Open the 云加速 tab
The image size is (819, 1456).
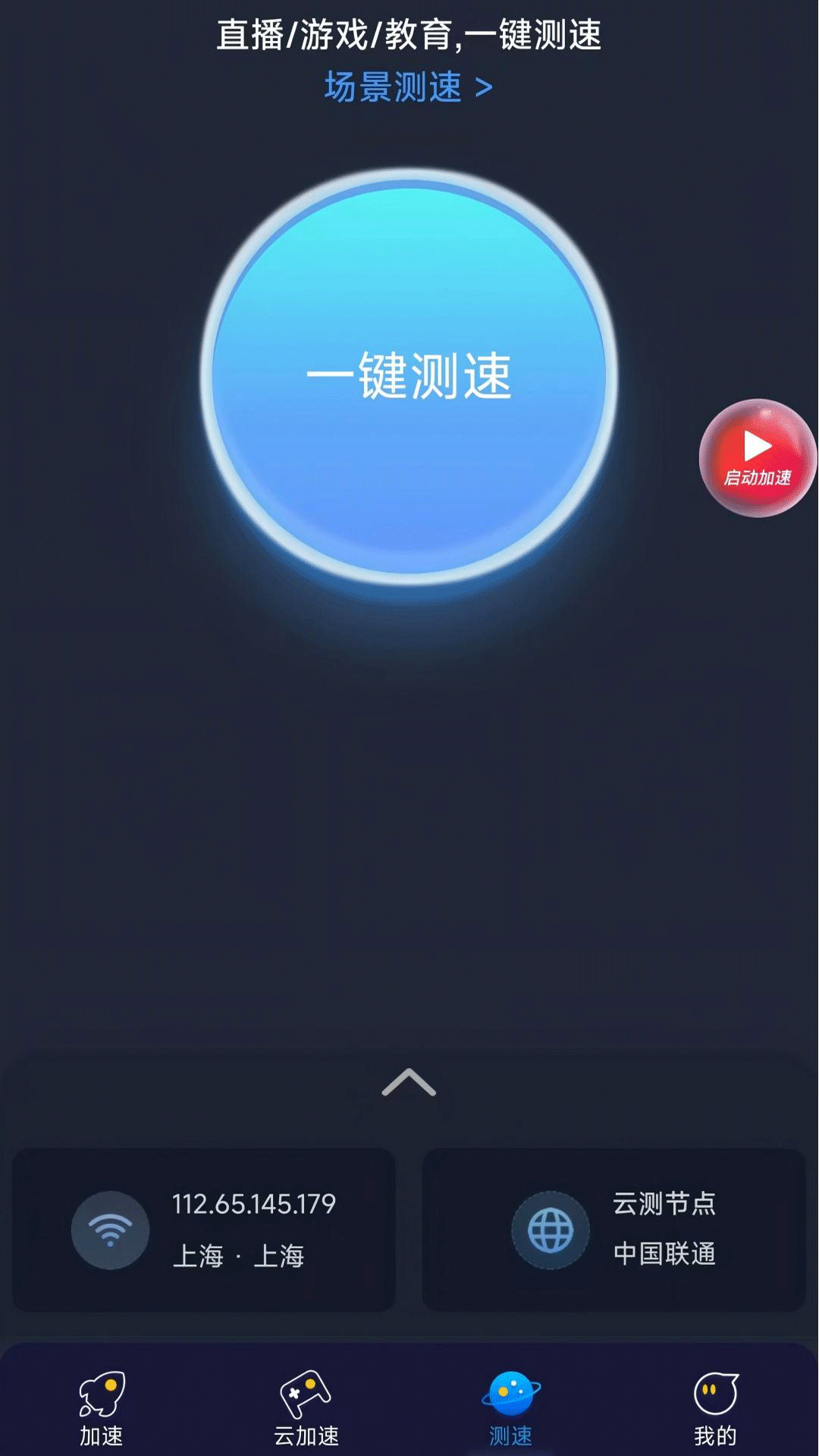point(307,1414)
